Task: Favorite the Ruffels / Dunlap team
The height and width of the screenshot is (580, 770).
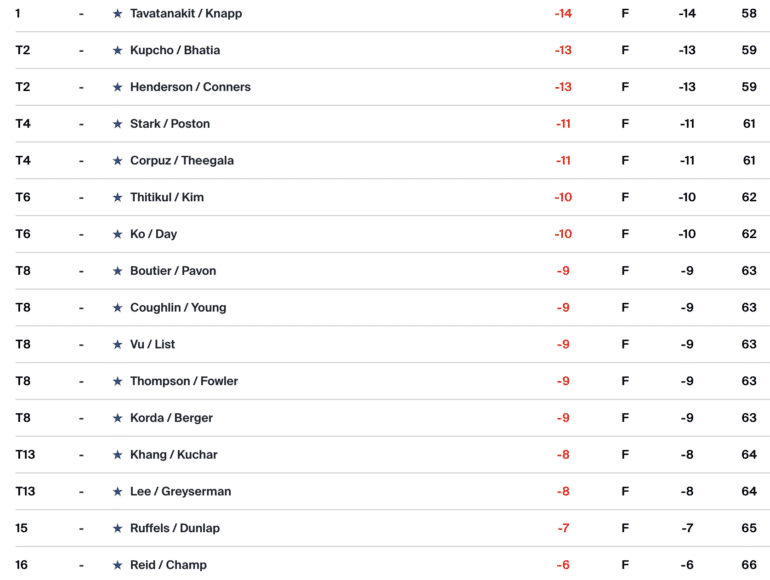Action: point(117,528)
